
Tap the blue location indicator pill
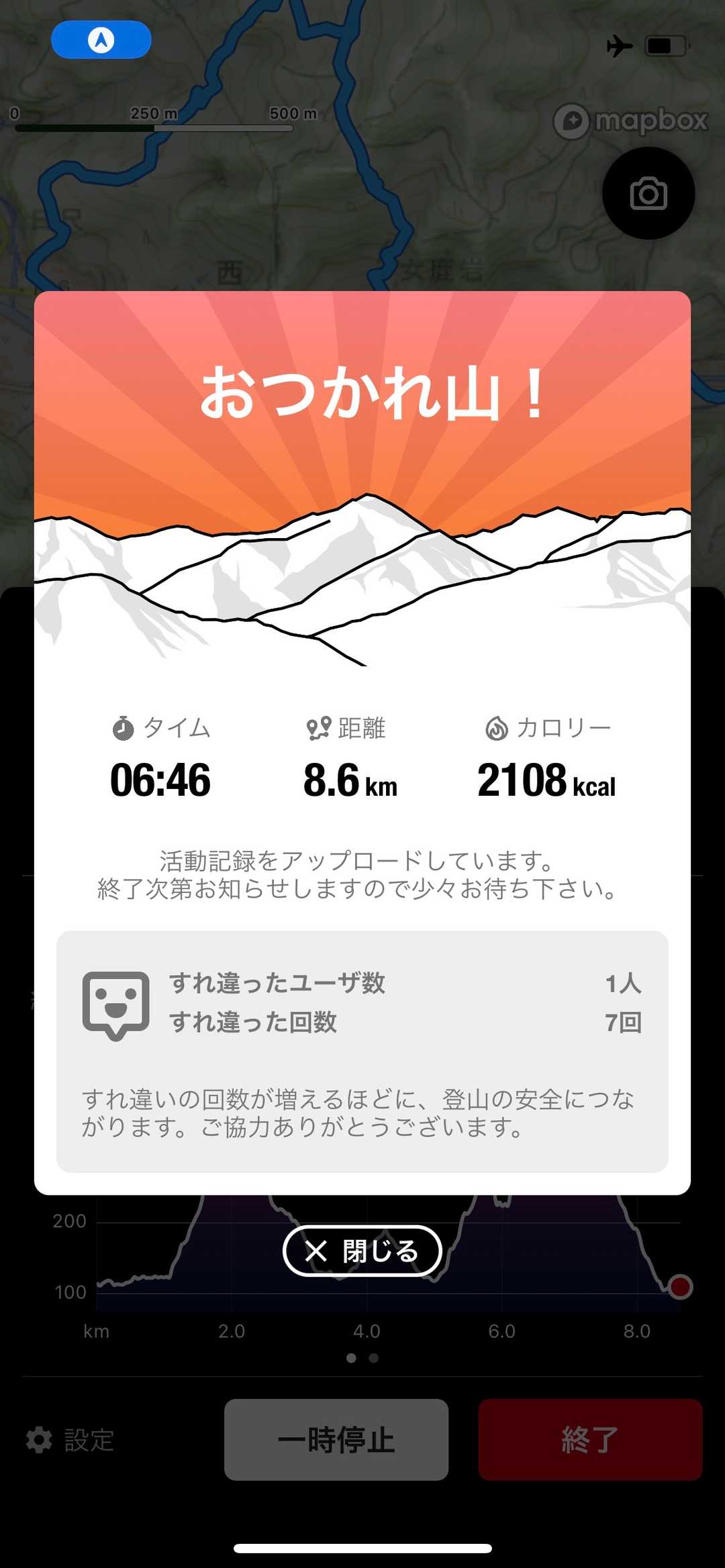point(101,40)
